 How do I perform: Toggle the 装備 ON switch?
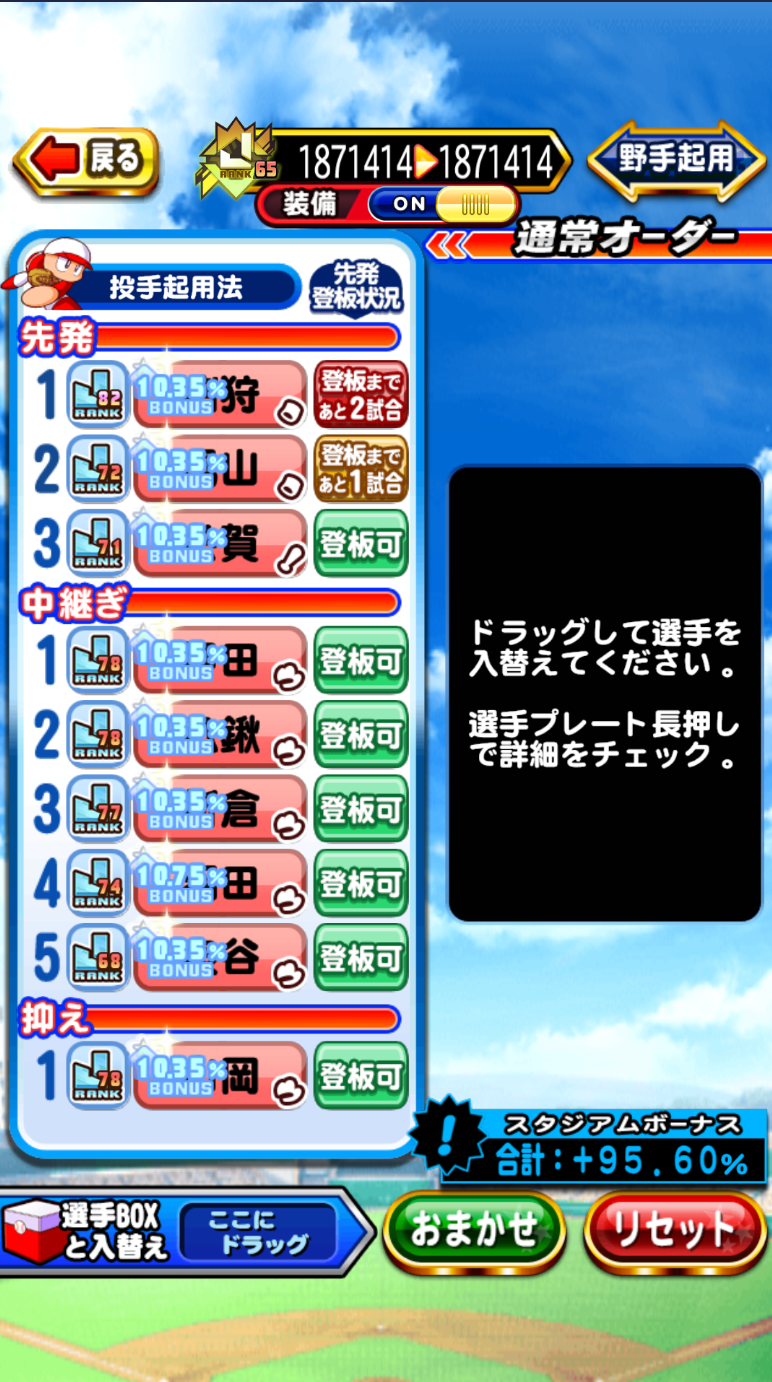pyautogui.click(x=442, y=204)
